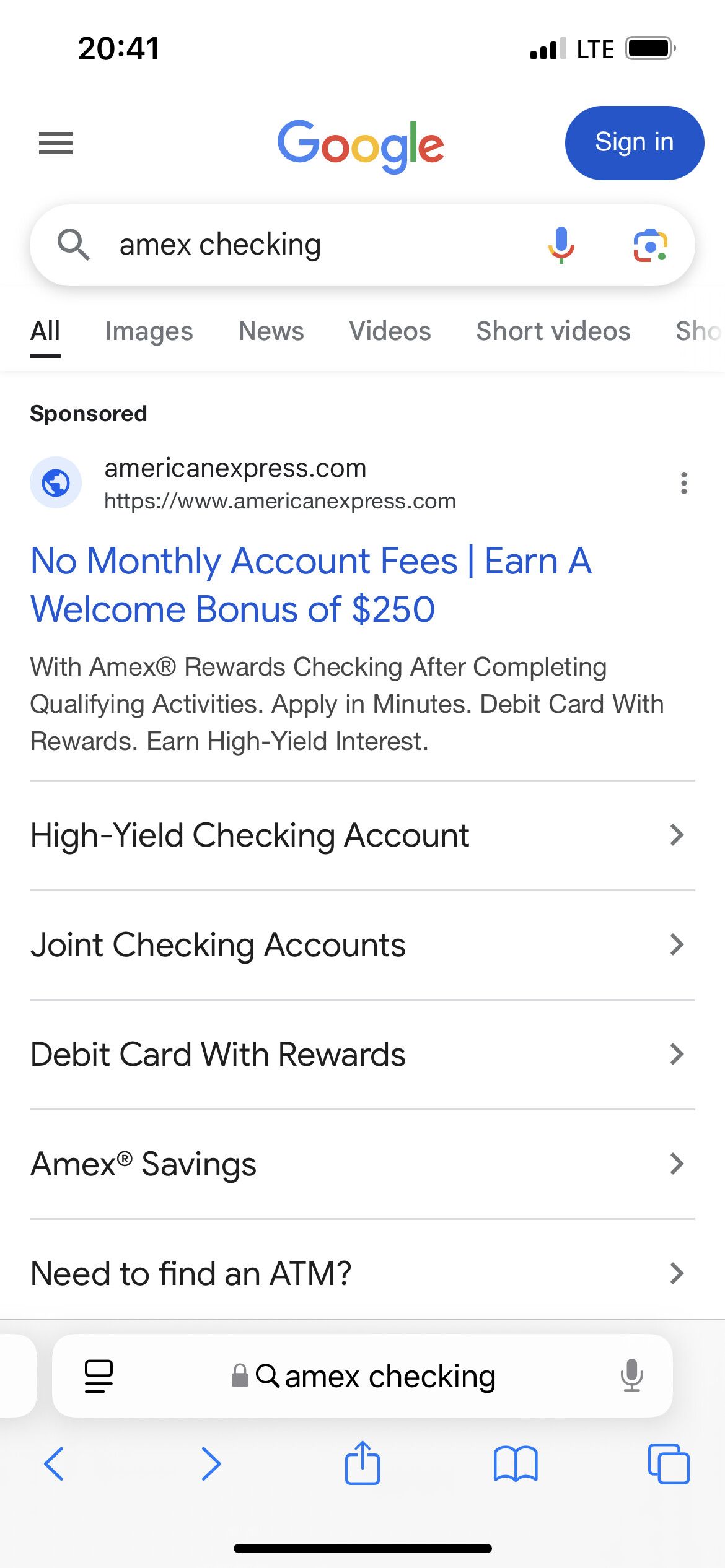Open the Google hamburger menu
This screenshot has height=1568, width=725.
point(56,144)
